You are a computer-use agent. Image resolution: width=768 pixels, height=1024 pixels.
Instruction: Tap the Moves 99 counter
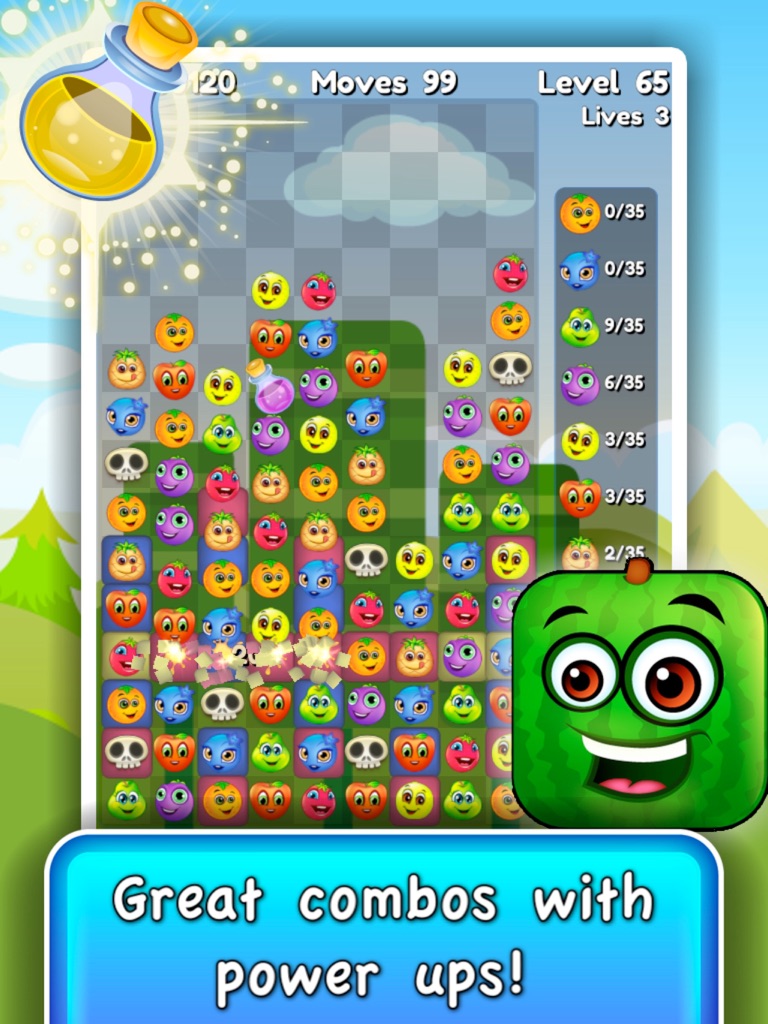388,83
